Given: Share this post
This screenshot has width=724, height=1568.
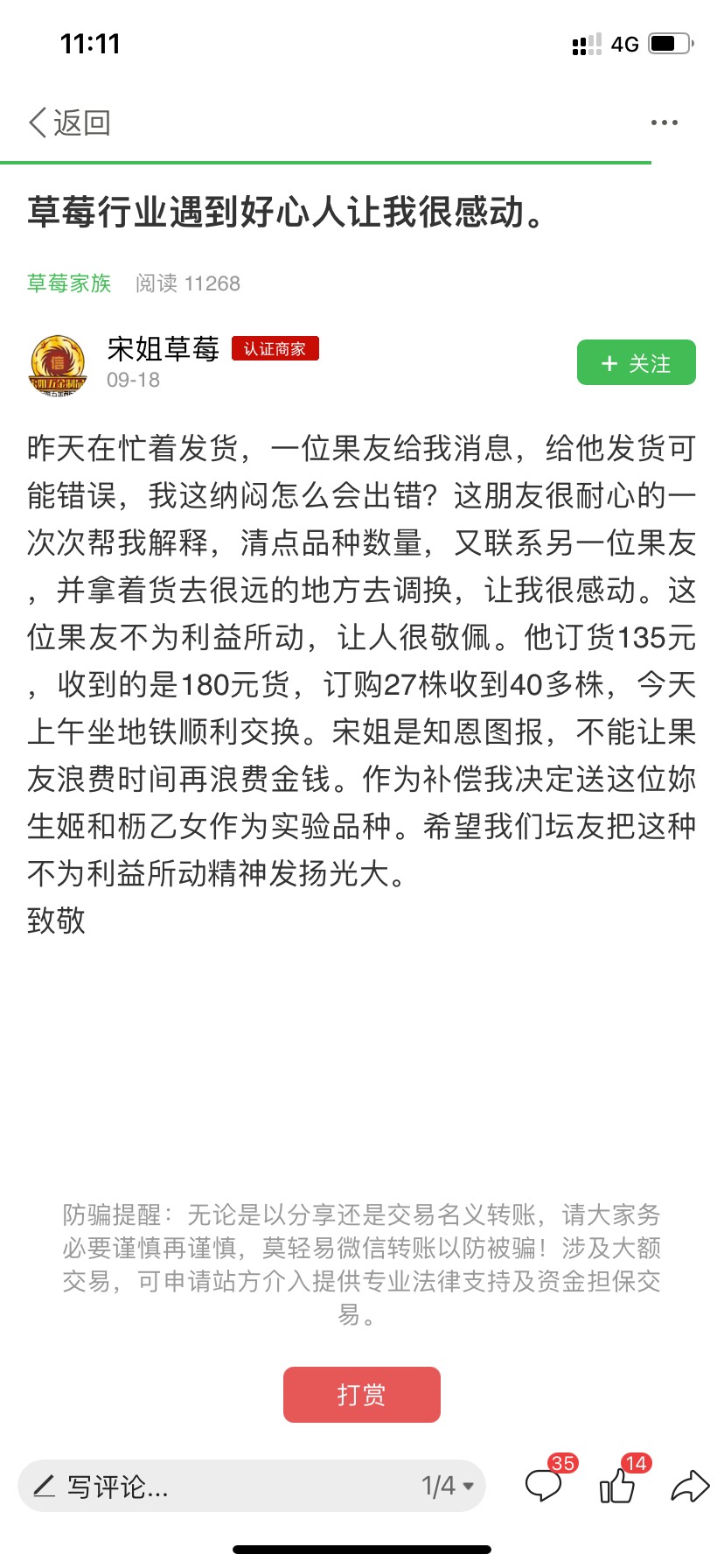Looking at the screenshot, I should [x=689, y=1486].
